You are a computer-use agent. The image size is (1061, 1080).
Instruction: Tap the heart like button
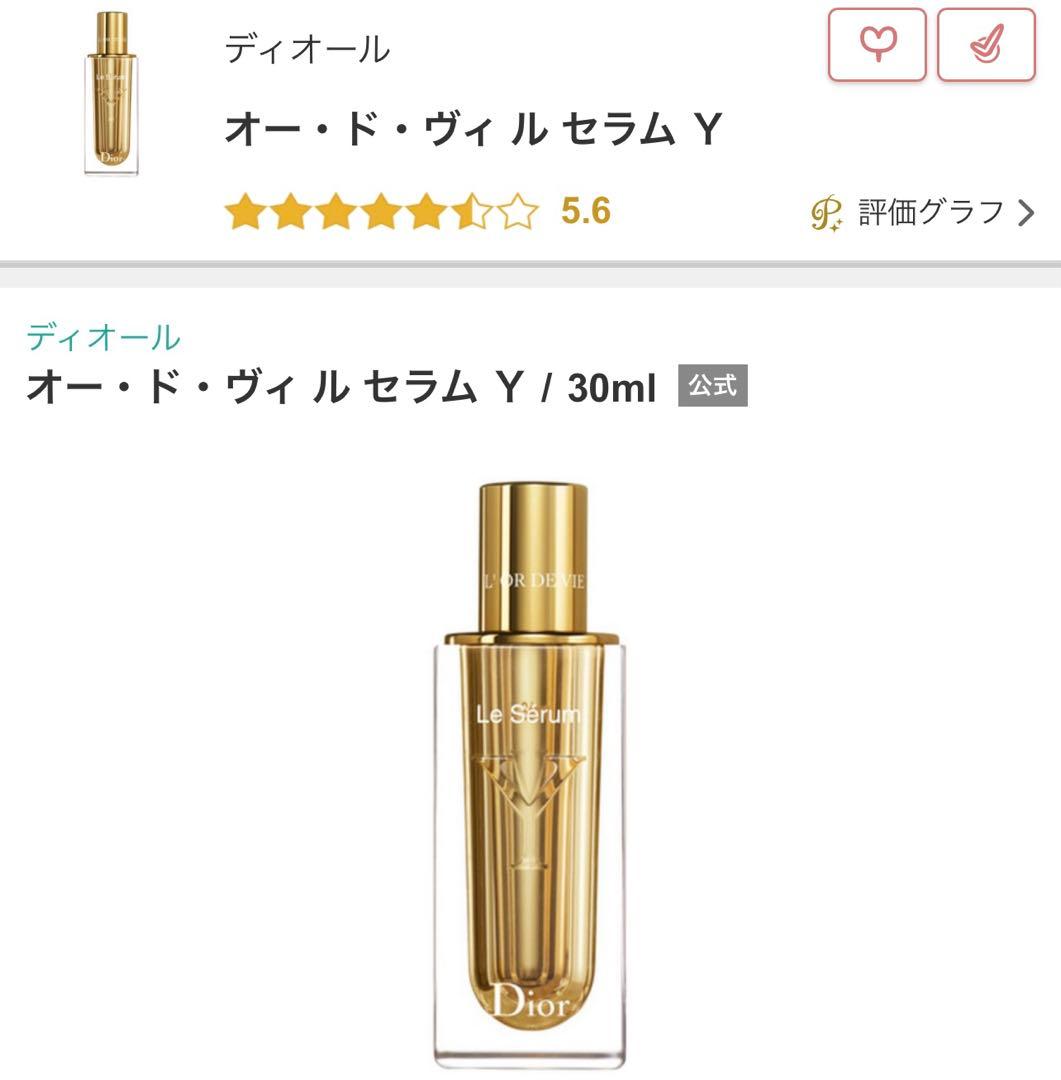(876, 45)
